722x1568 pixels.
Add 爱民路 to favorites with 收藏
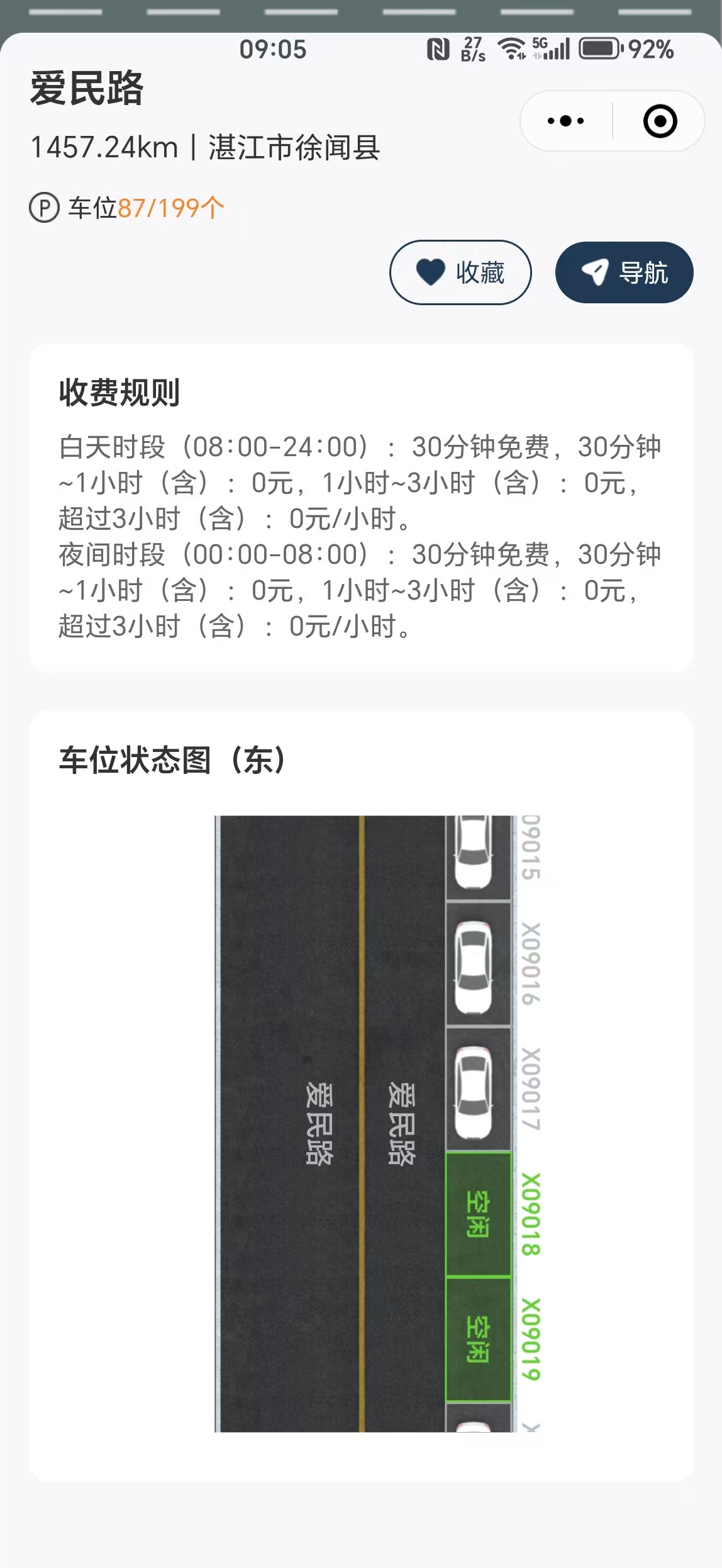[460, 272]
